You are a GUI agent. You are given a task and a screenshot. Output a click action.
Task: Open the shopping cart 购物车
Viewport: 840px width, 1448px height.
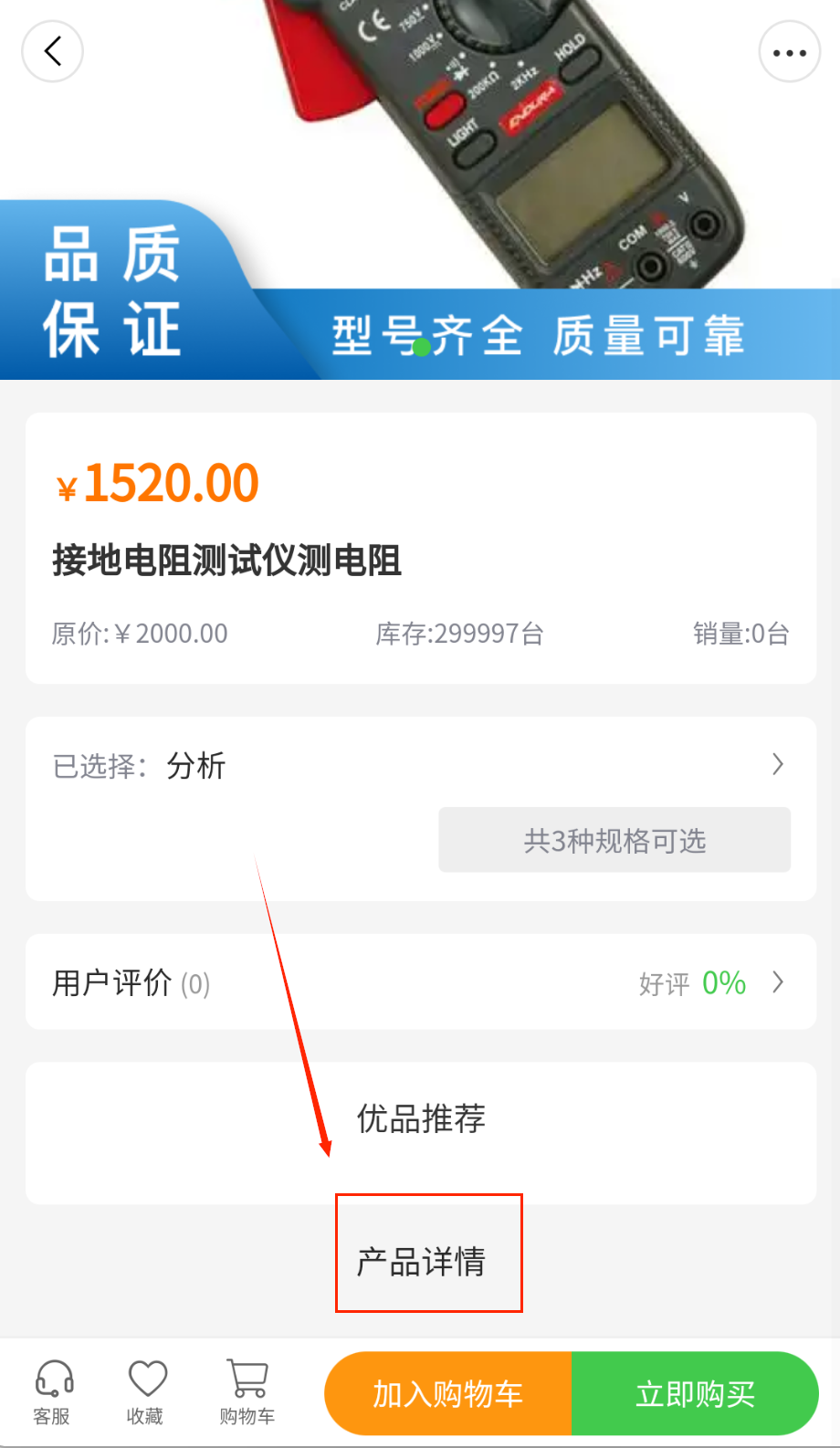pos(247,1391)
